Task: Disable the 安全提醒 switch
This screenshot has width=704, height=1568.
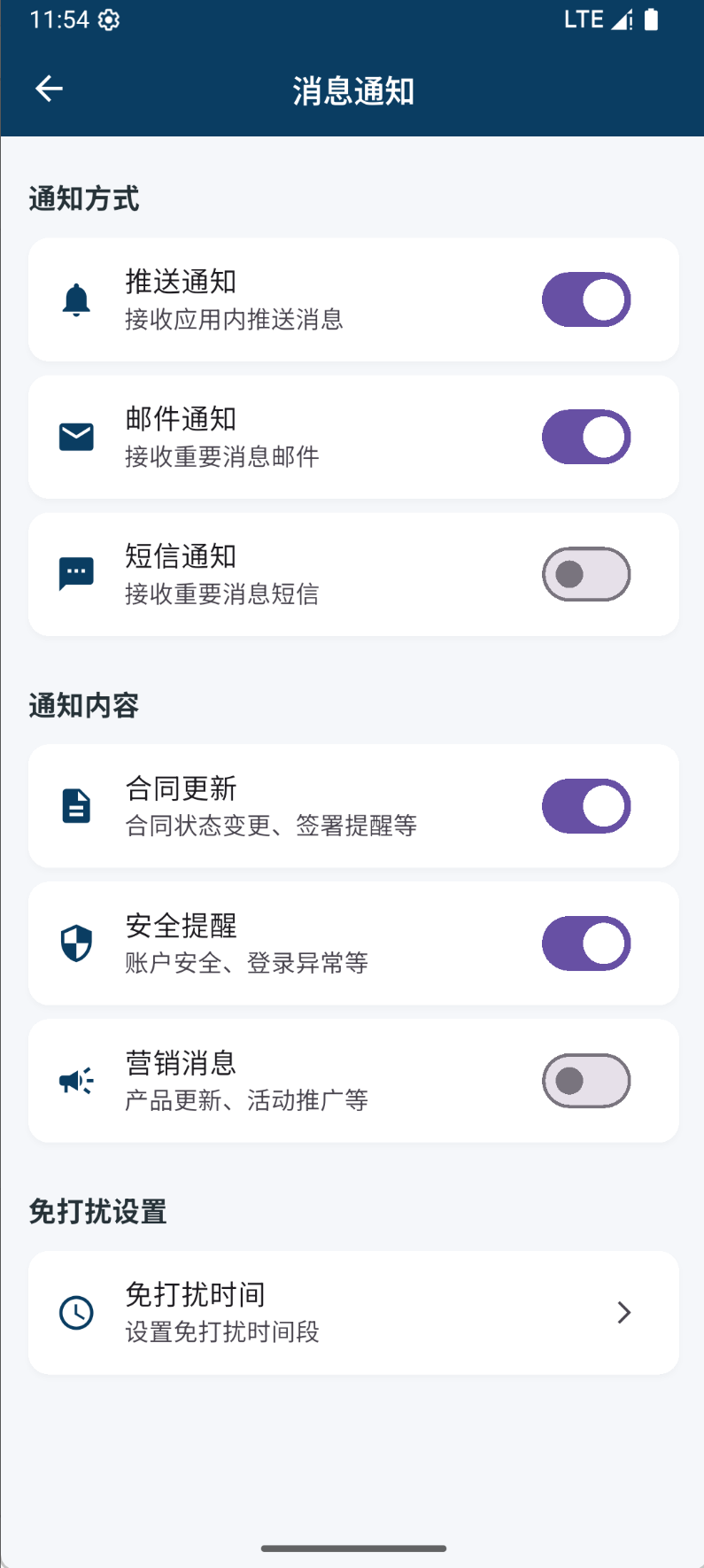Action: (586, 943)
